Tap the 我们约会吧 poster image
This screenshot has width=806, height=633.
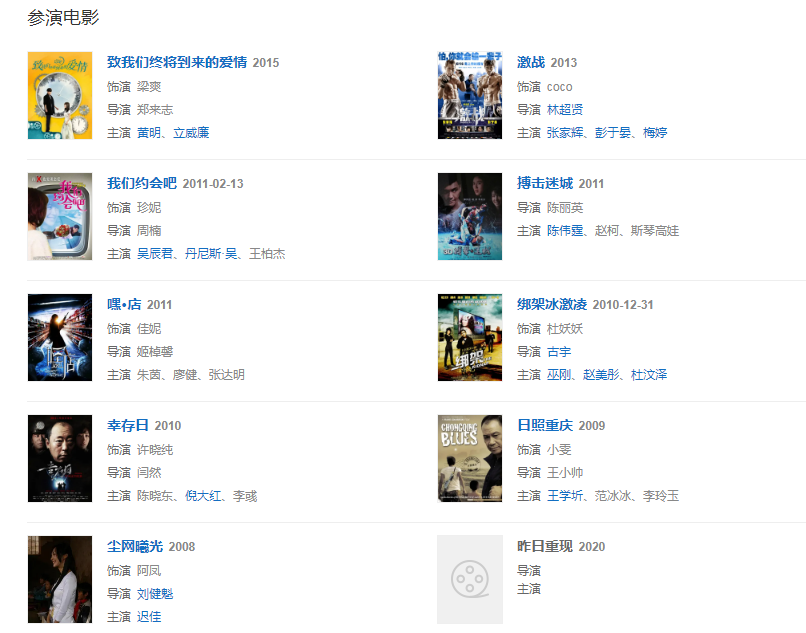[60, 217]
